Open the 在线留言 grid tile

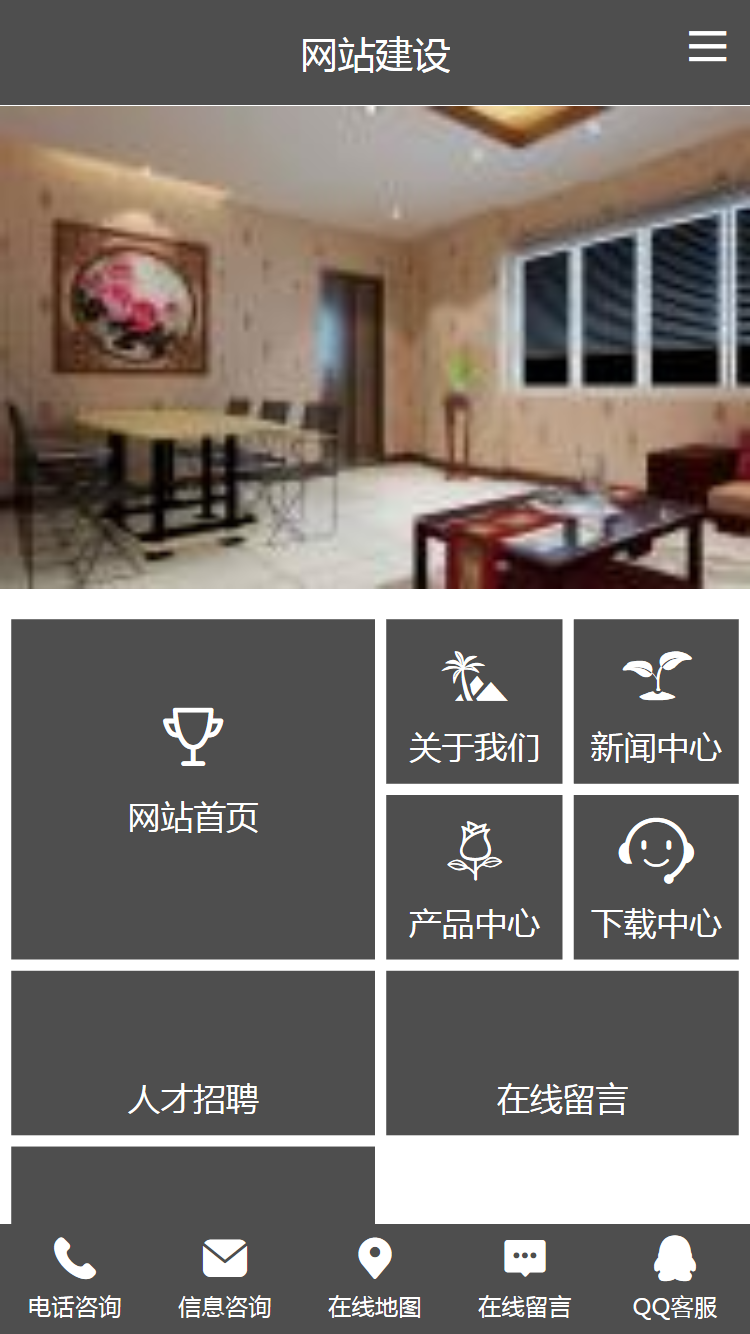[562, 1054]
